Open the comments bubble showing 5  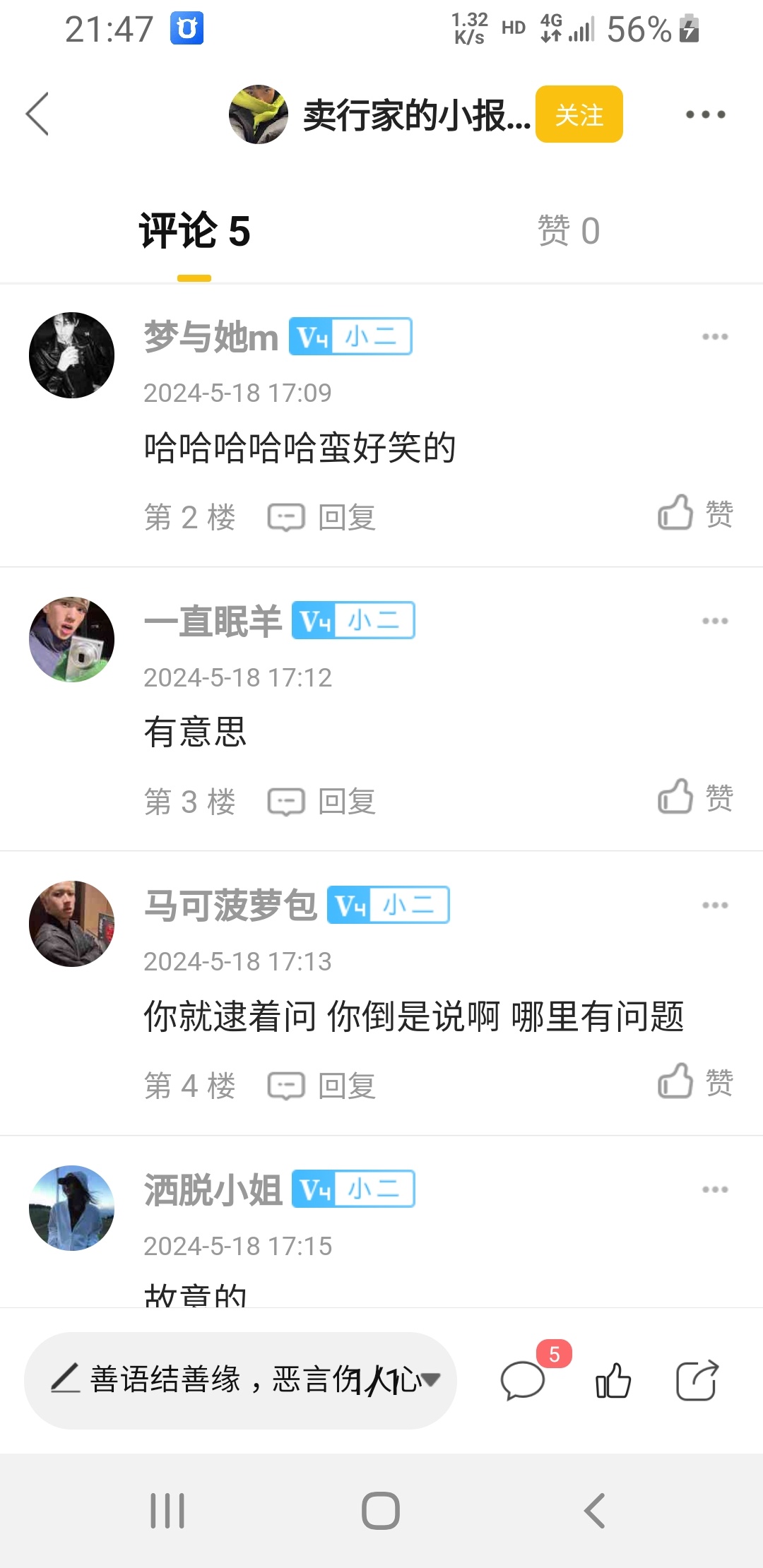tap(524, 1380)
